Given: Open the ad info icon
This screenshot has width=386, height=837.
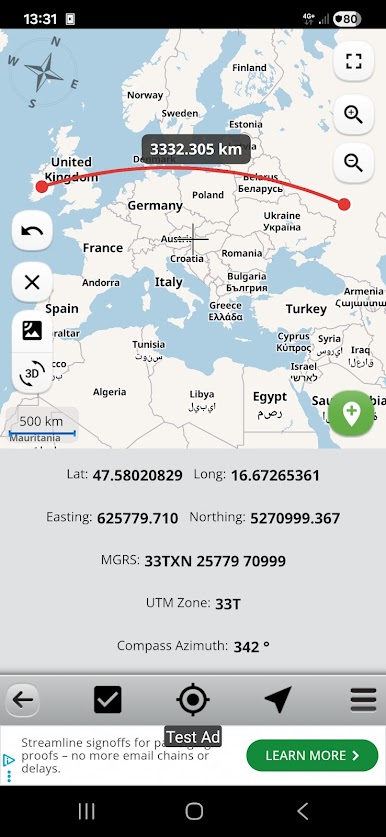Looking at the screenshot, I should coord(8,760).
